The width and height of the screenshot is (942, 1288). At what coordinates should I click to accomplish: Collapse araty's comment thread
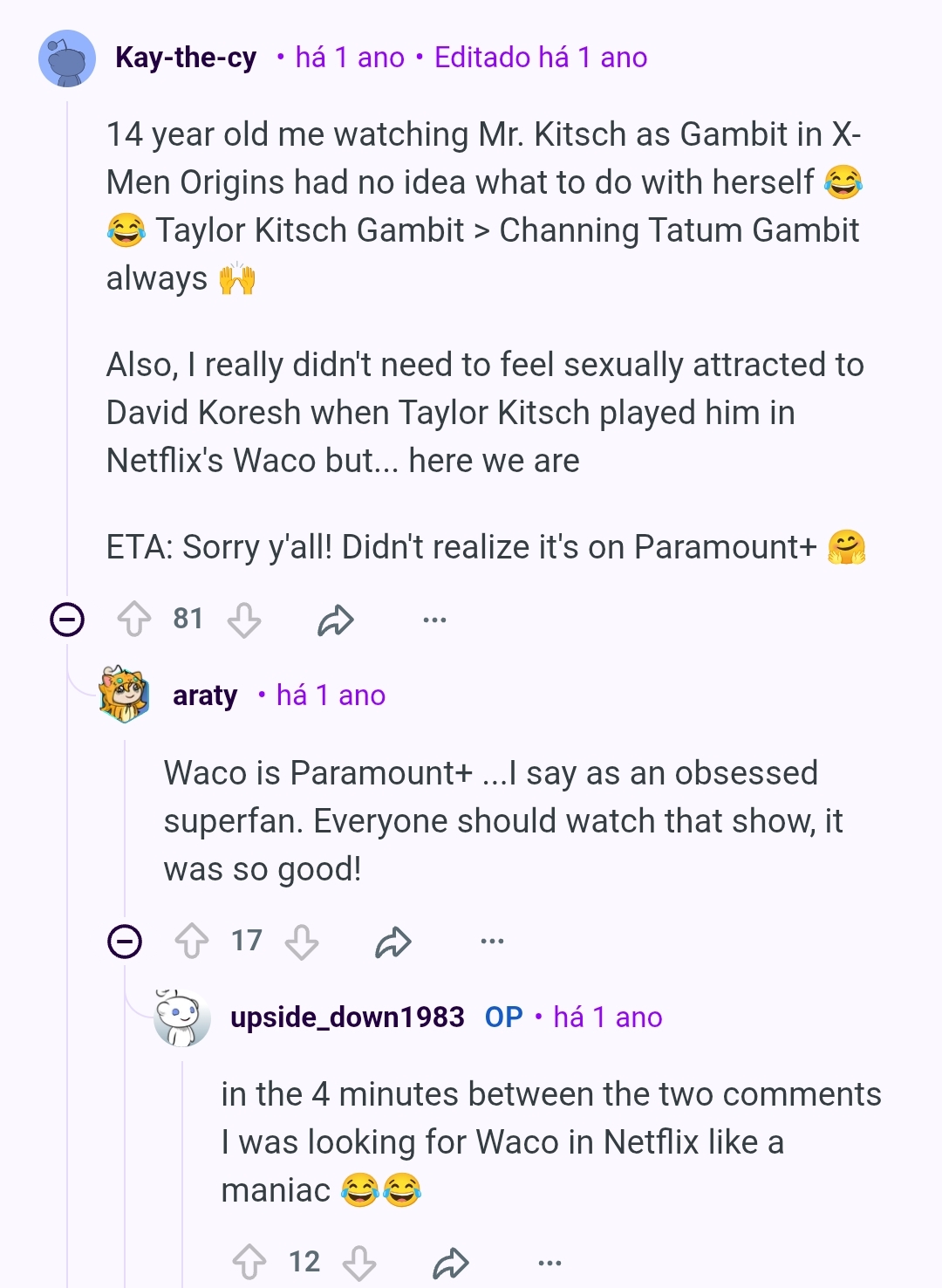pyautogui.click(x=125, y=942)
